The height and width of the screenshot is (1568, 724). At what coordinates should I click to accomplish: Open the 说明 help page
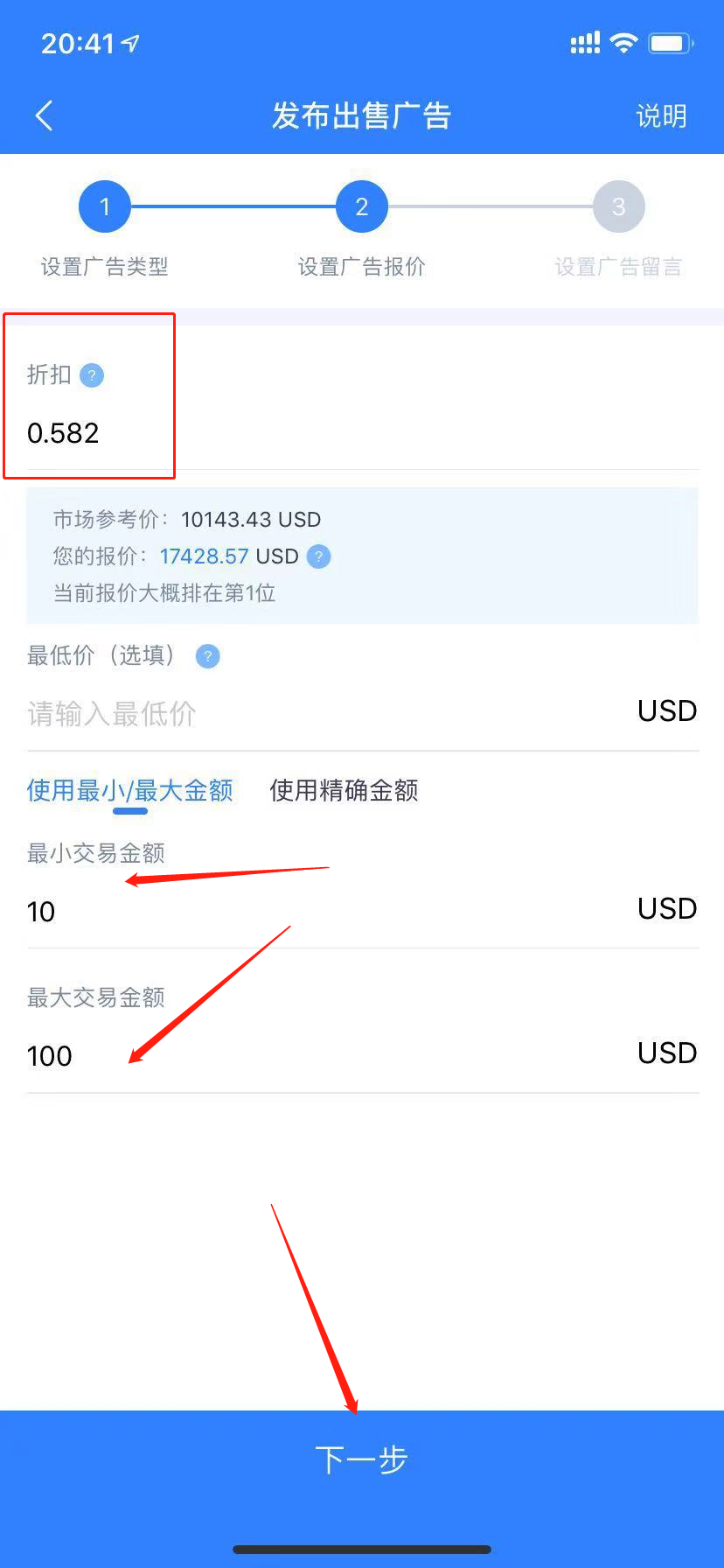[661, 115]
